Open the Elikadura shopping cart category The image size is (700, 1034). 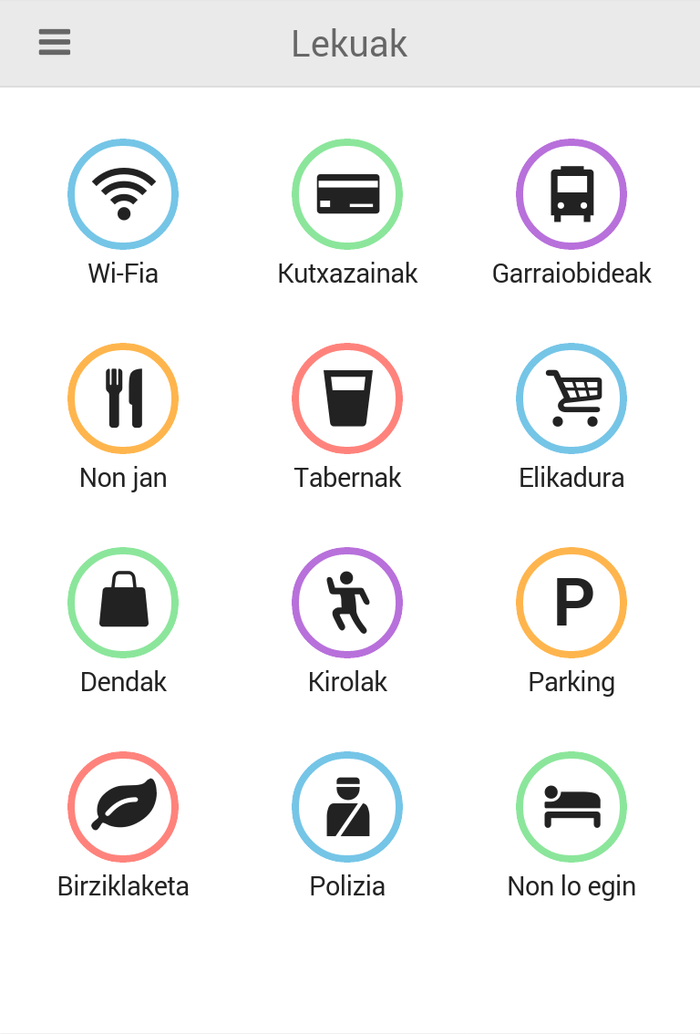click(571, 398)
